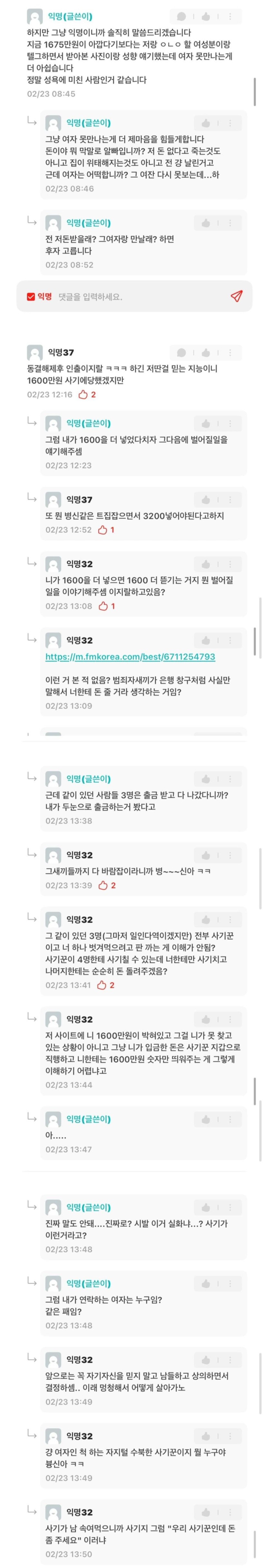The image size is (269, 1568).
Task: Reply to 익명37's comment via speech bubble icon
Action: (x=182, y=353)
